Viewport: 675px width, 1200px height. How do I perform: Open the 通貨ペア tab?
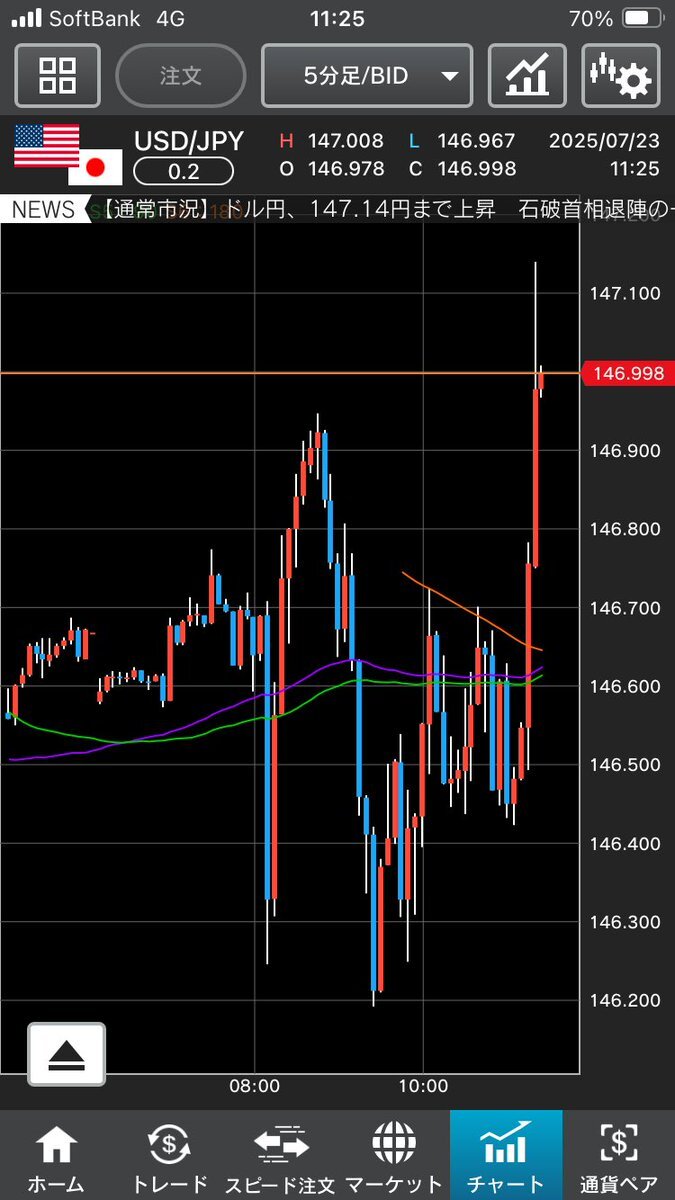618,1155
